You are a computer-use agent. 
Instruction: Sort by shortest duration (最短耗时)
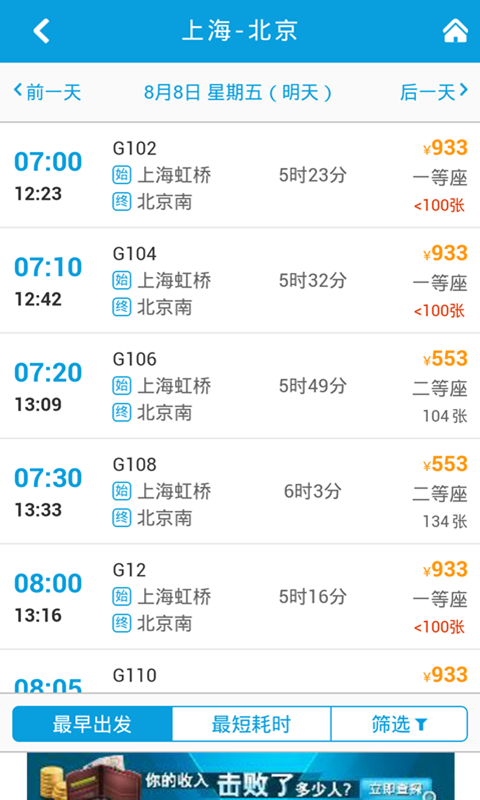coord(251,724)
